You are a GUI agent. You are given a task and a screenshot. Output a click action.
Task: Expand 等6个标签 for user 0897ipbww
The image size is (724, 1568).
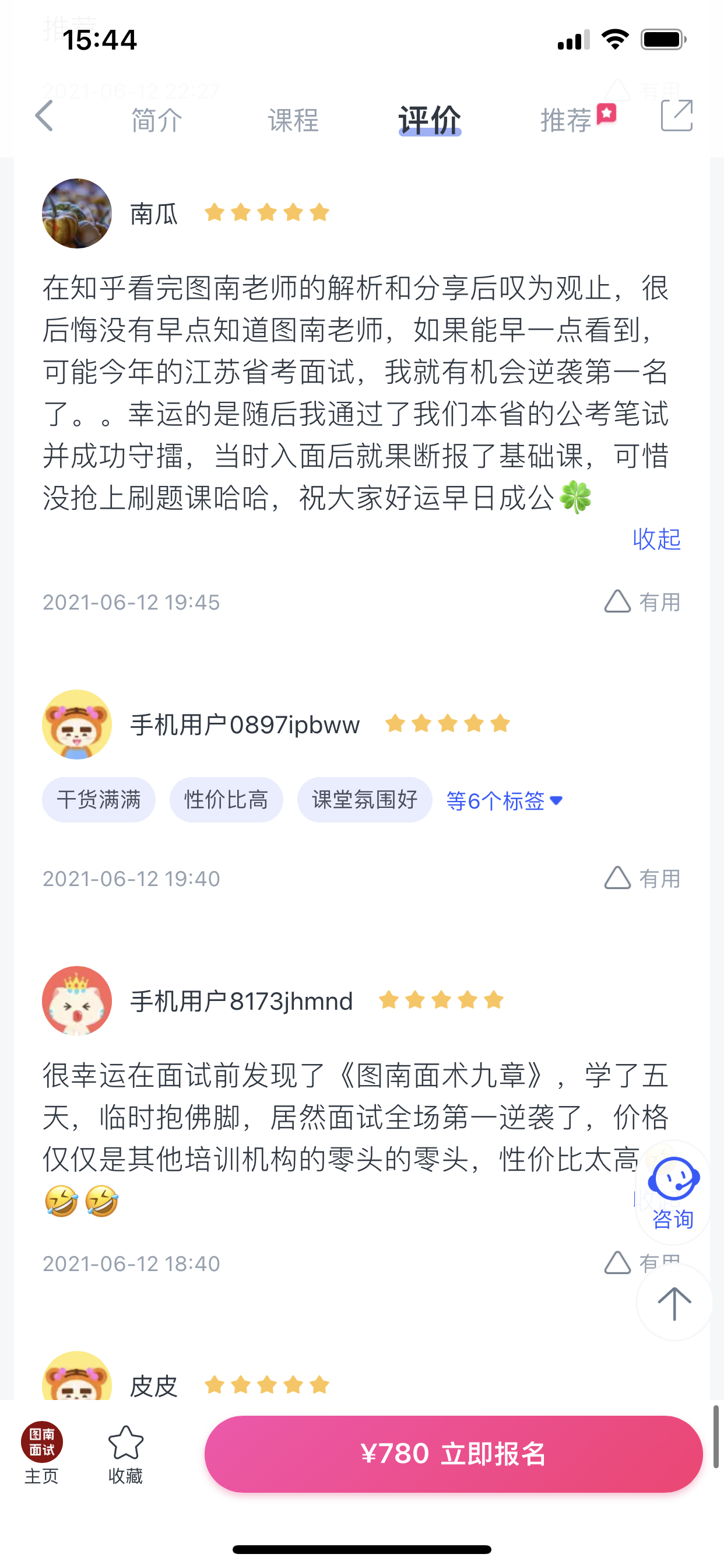[504, 800]
